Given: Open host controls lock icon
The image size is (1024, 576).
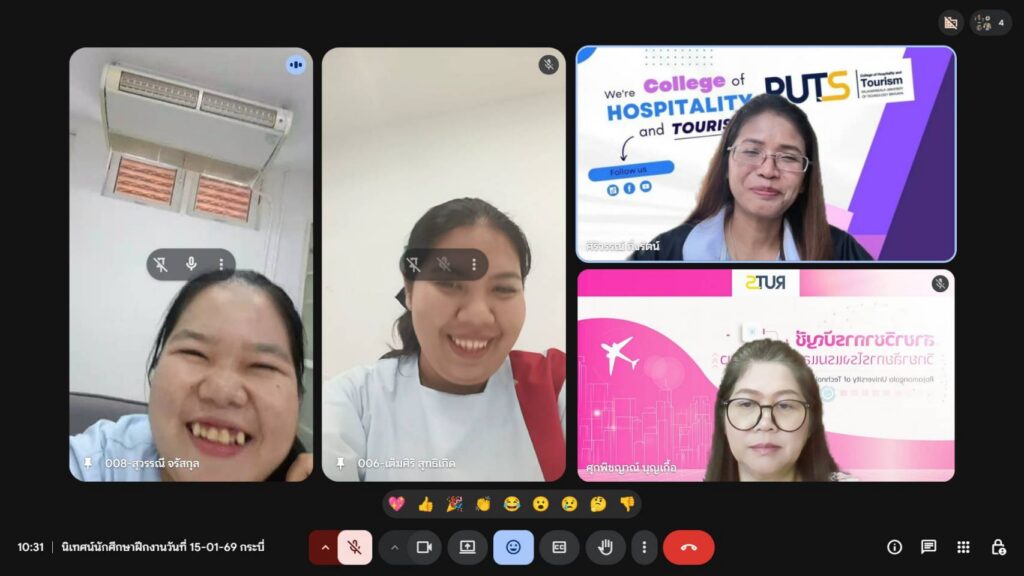Looking at the screenshot, I should coord(998,547).
